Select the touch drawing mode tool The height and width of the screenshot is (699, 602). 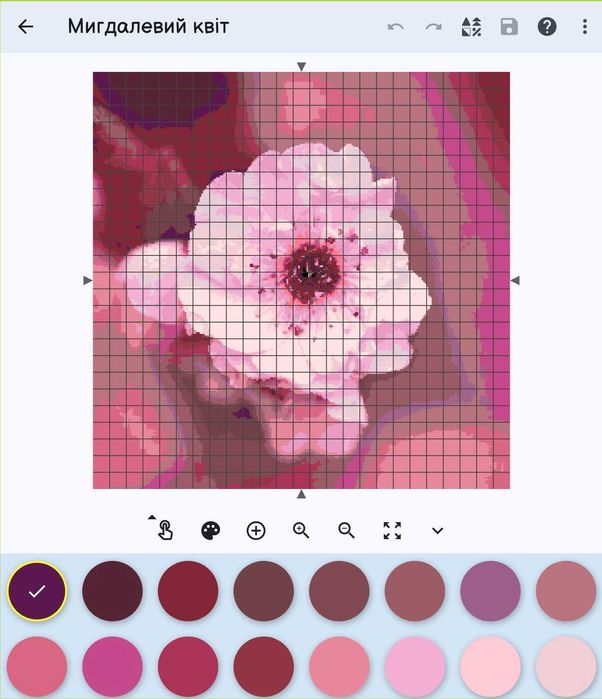tap(163, 530)
